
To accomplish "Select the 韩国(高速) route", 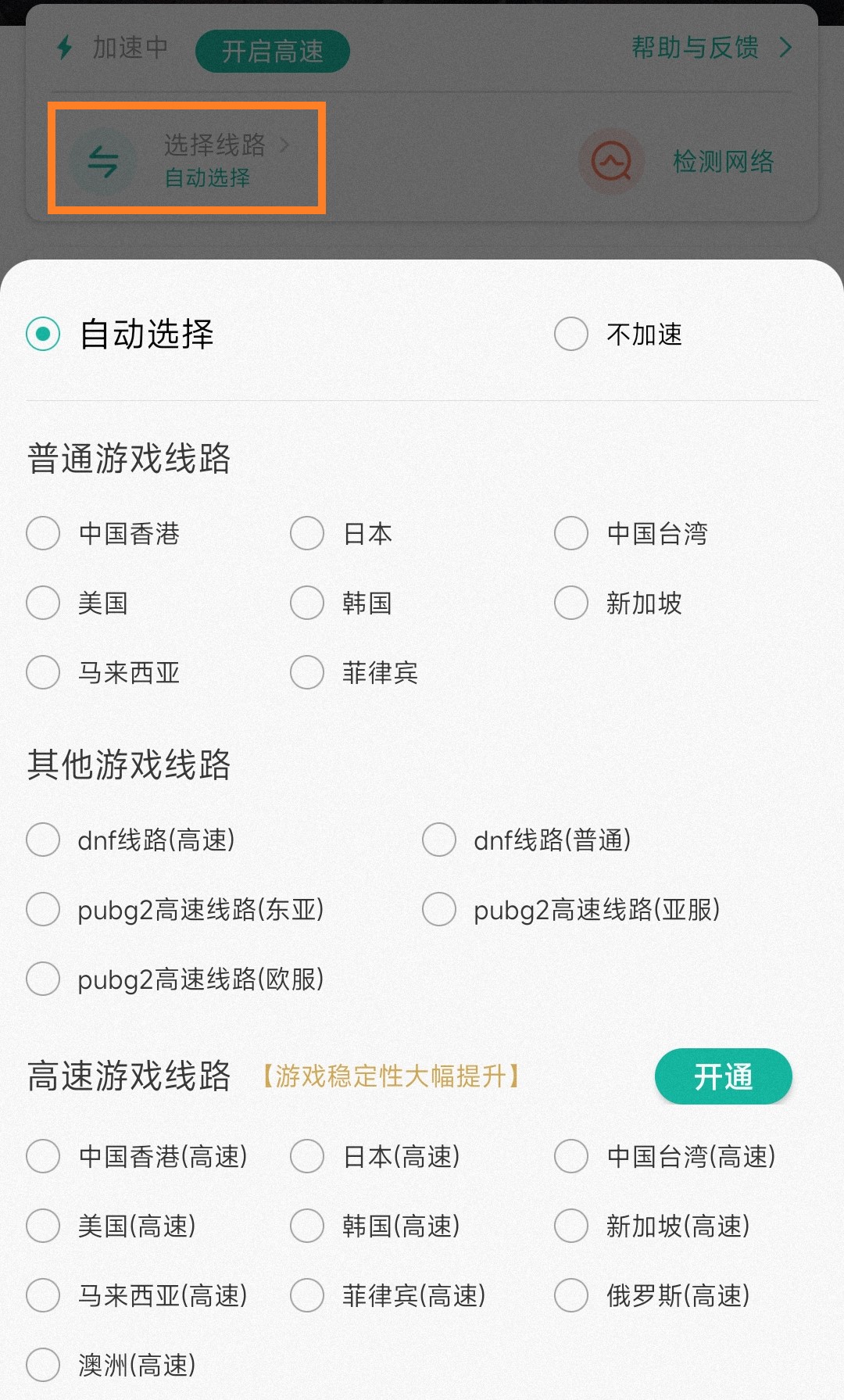I will (x=306, y=1226).
